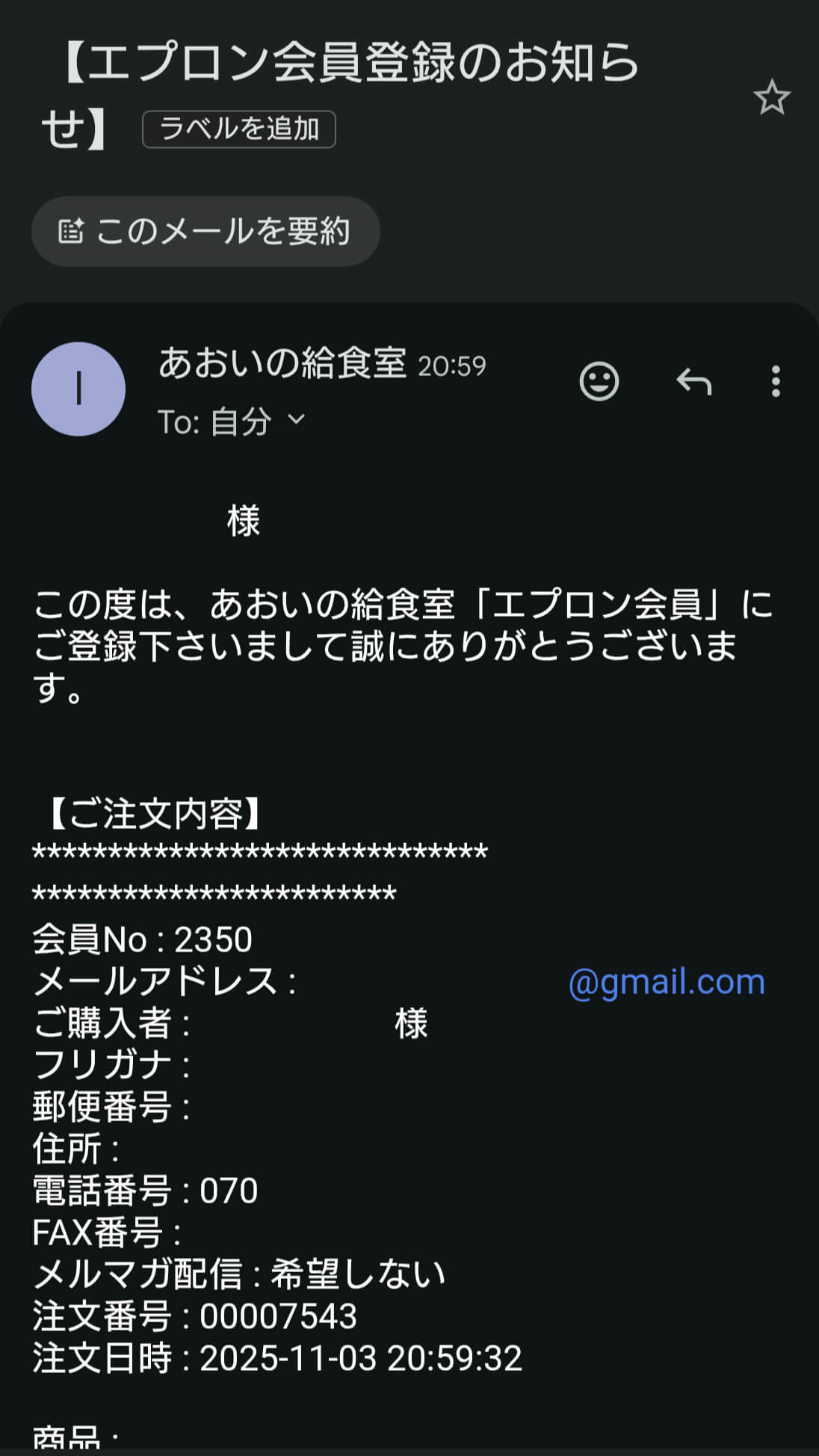The image size is (819, 1456).
Task: Unstar the email via the star icon
Action: (771, 97)
